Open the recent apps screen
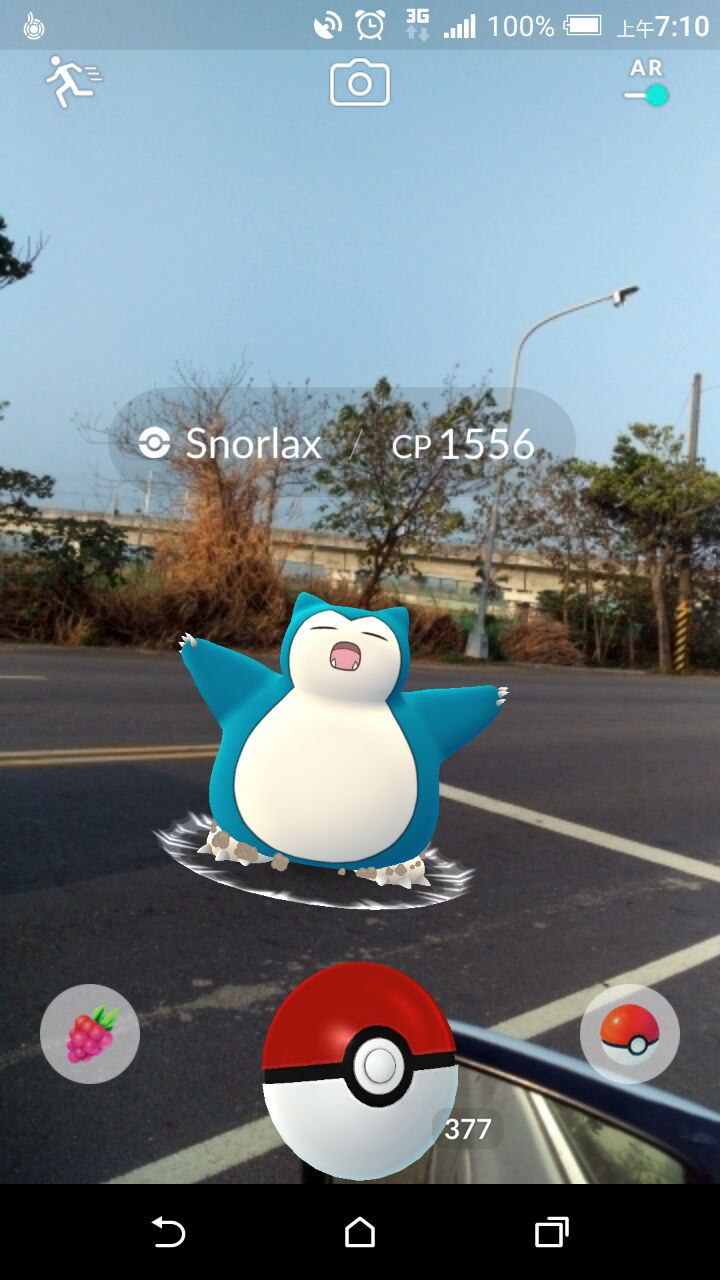720x1280 pixels. [551, 1232]
